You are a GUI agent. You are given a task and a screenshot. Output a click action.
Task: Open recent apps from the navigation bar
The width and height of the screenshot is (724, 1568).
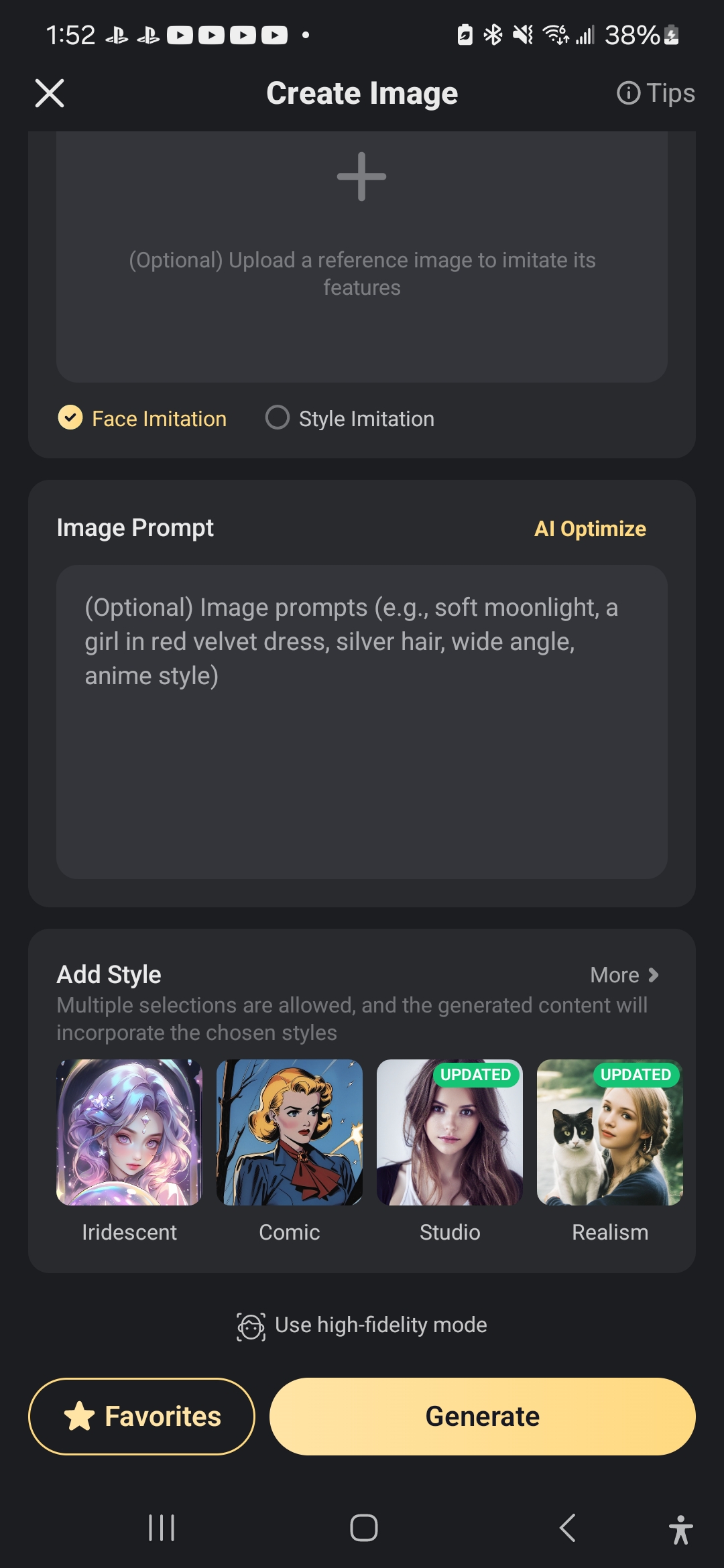pos(161,1528)
